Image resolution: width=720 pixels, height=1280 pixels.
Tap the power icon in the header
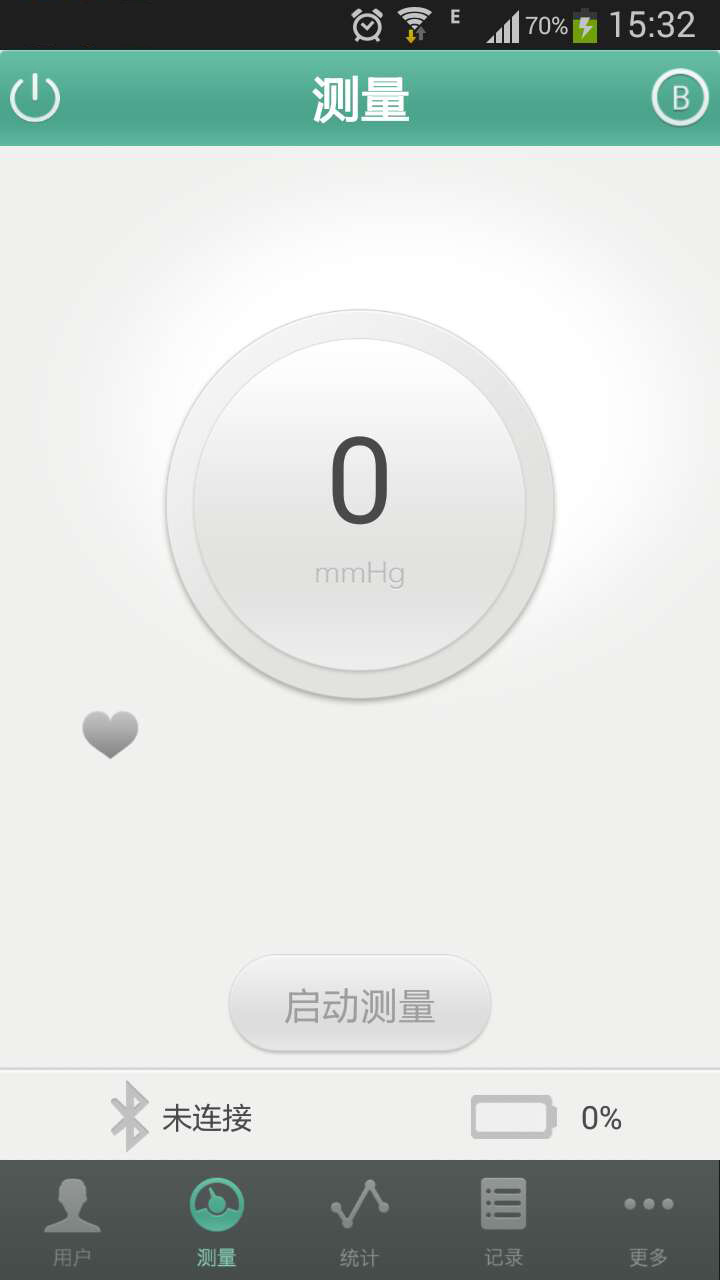coord(36,97)
